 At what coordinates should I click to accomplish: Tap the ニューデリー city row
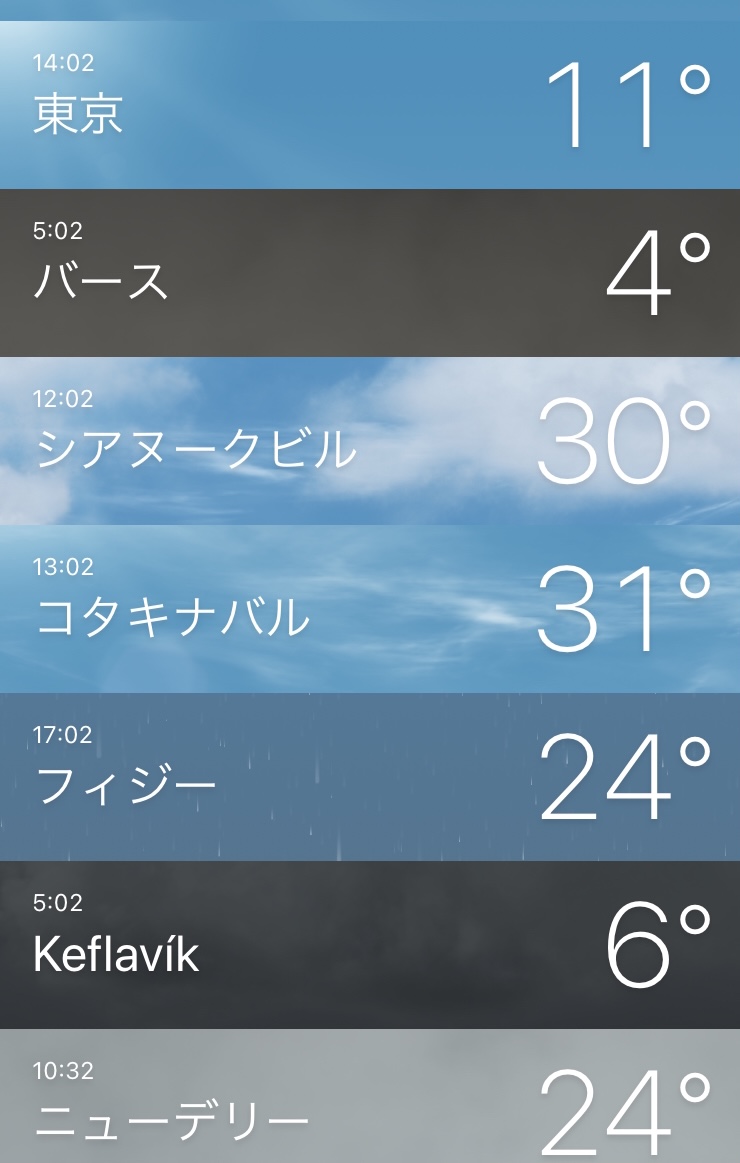point(370,1100)
